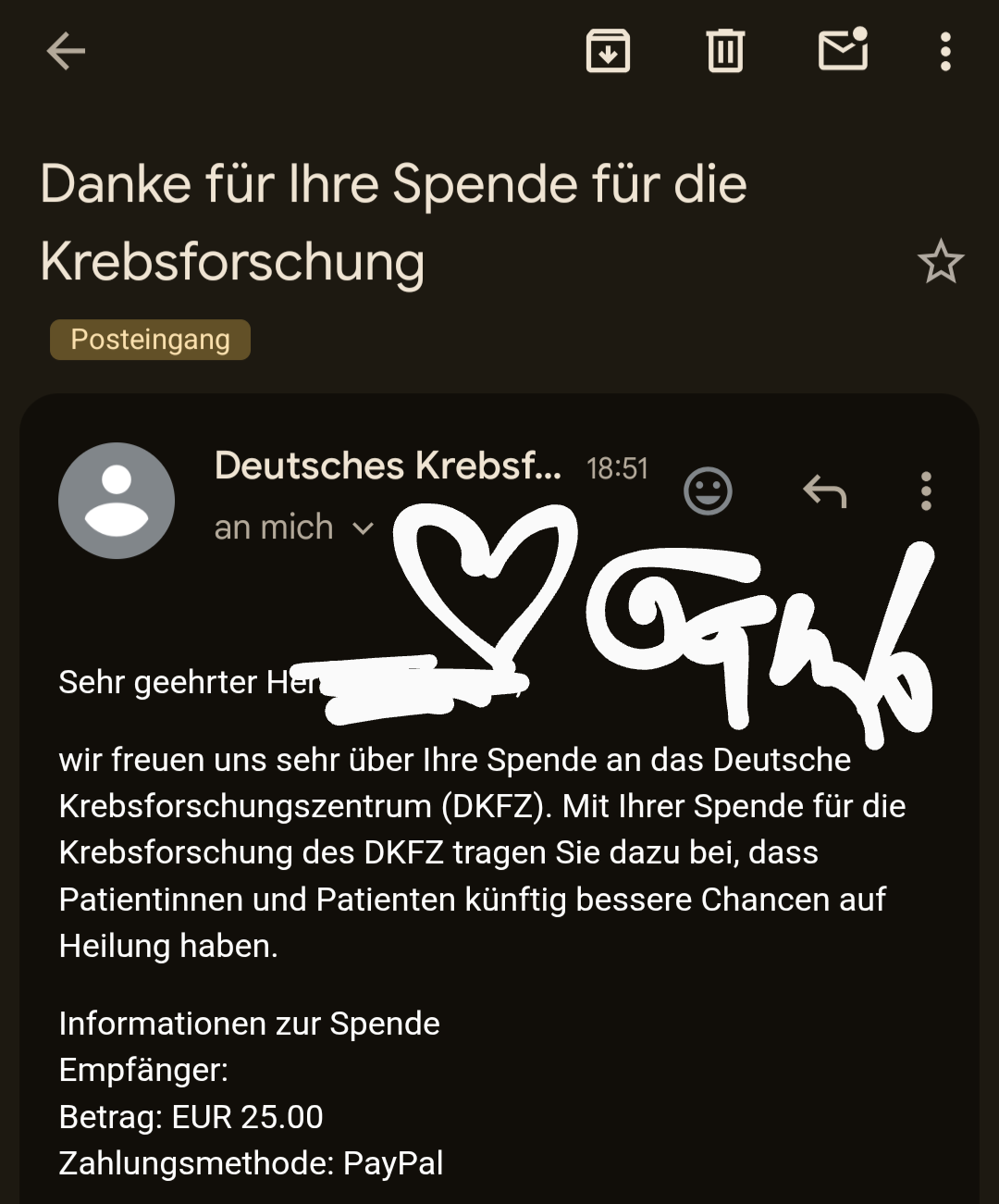Expand recipient details next to 'an mich'

(x=364, y=528)
